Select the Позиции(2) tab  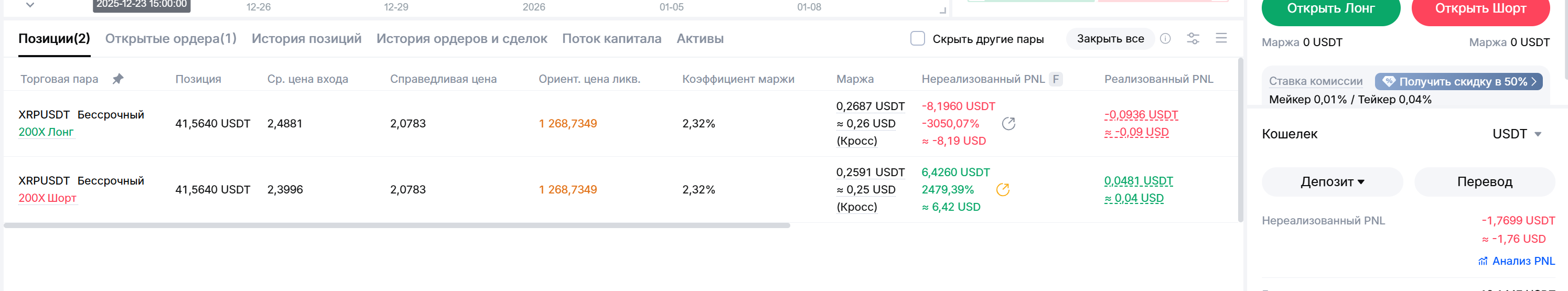pyautogui.click(x=54, y=38)
